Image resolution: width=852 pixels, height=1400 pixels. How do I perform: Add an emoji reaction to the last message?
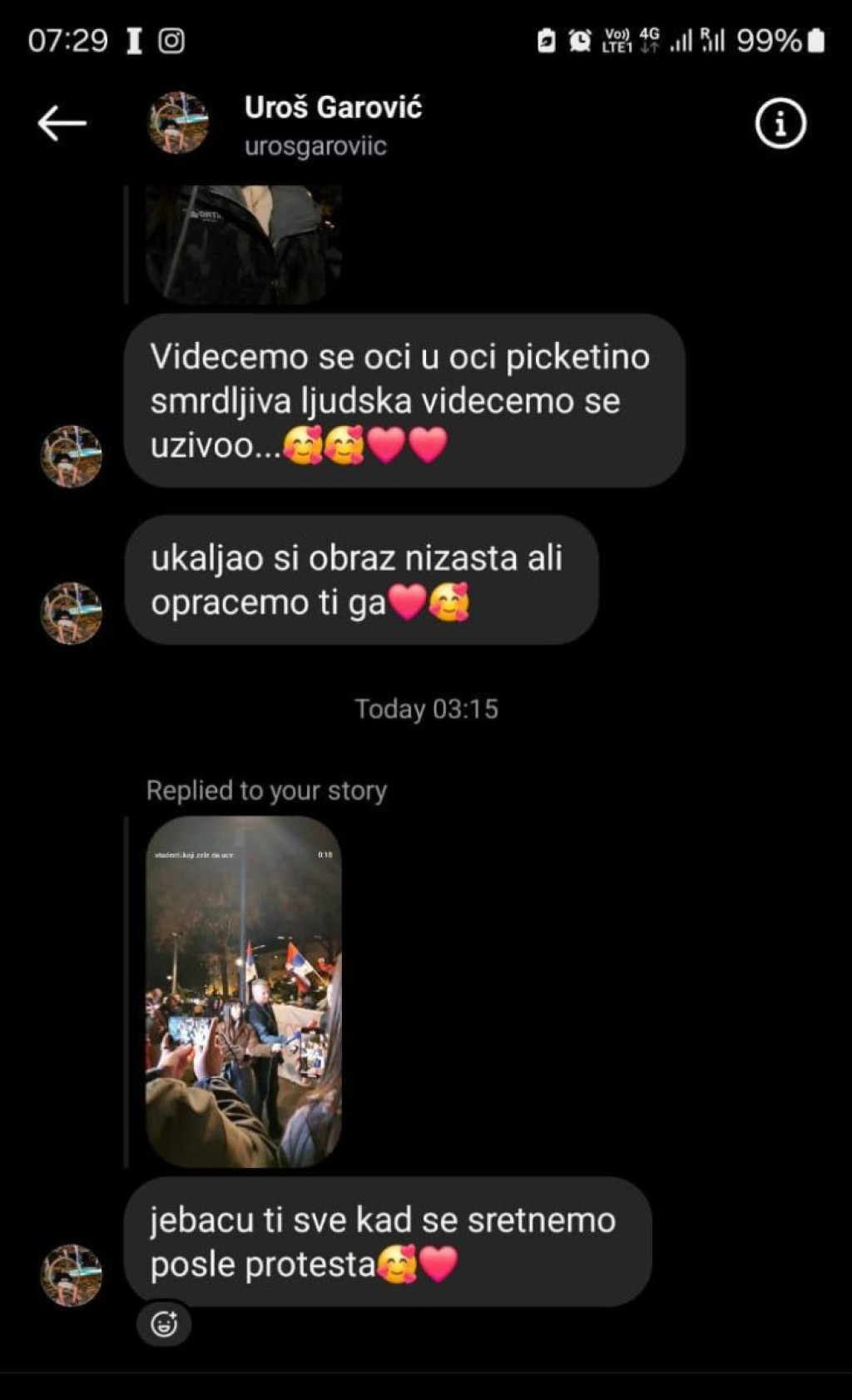[163, 1323]
